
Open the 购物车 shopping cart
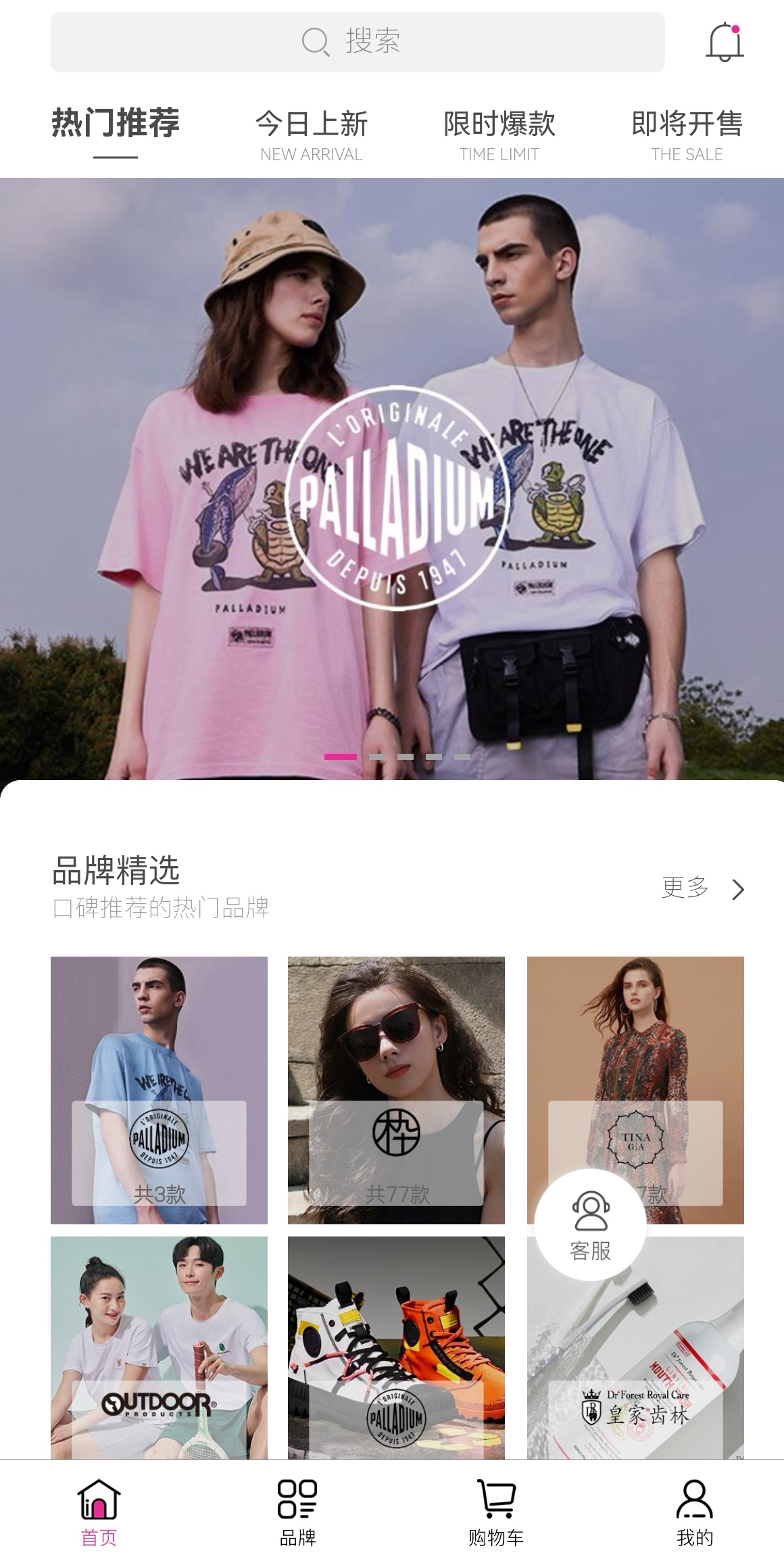pos(496,1513)
